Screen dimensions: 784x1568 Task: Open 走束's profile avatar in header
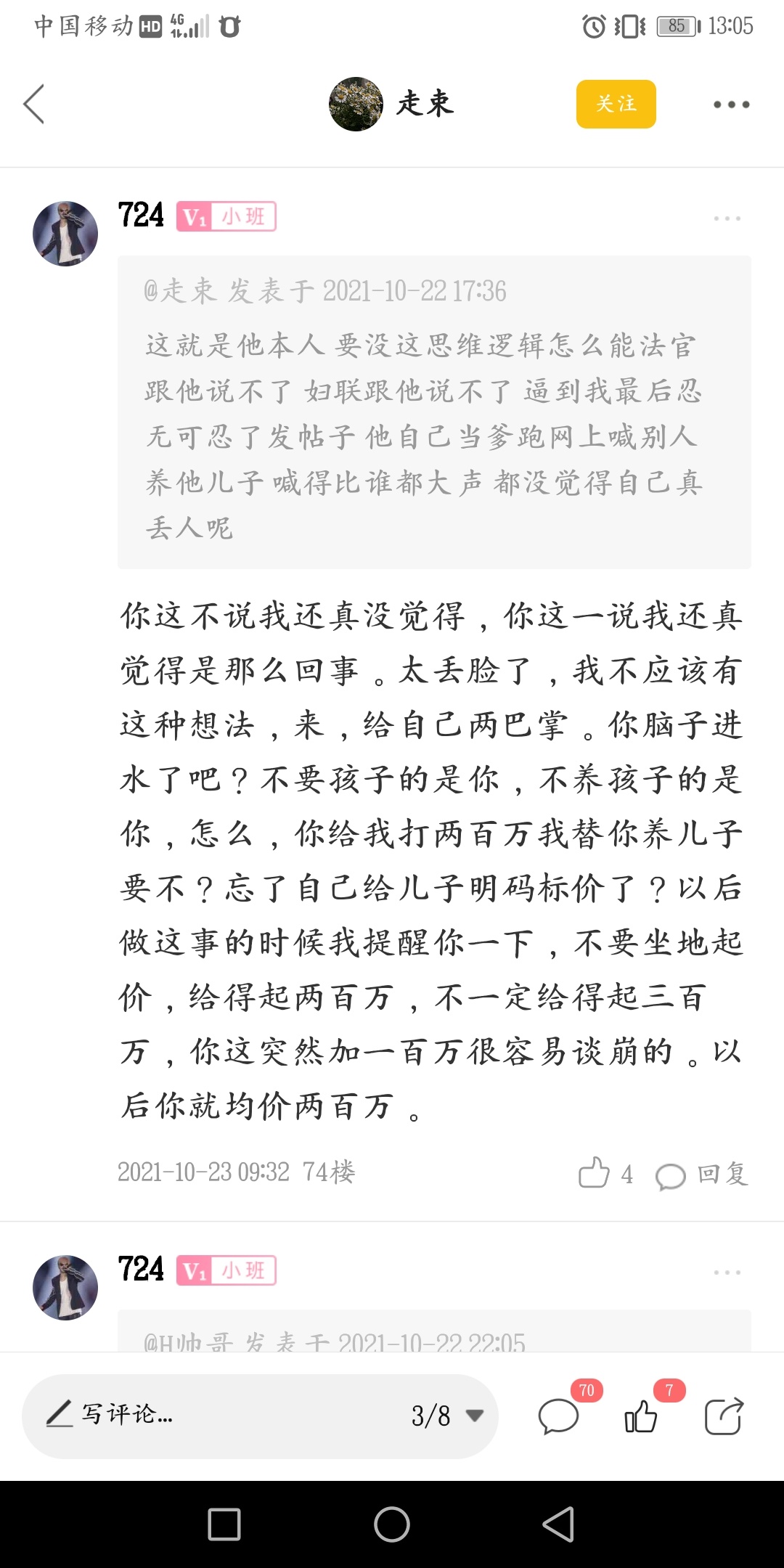[356, 104]
